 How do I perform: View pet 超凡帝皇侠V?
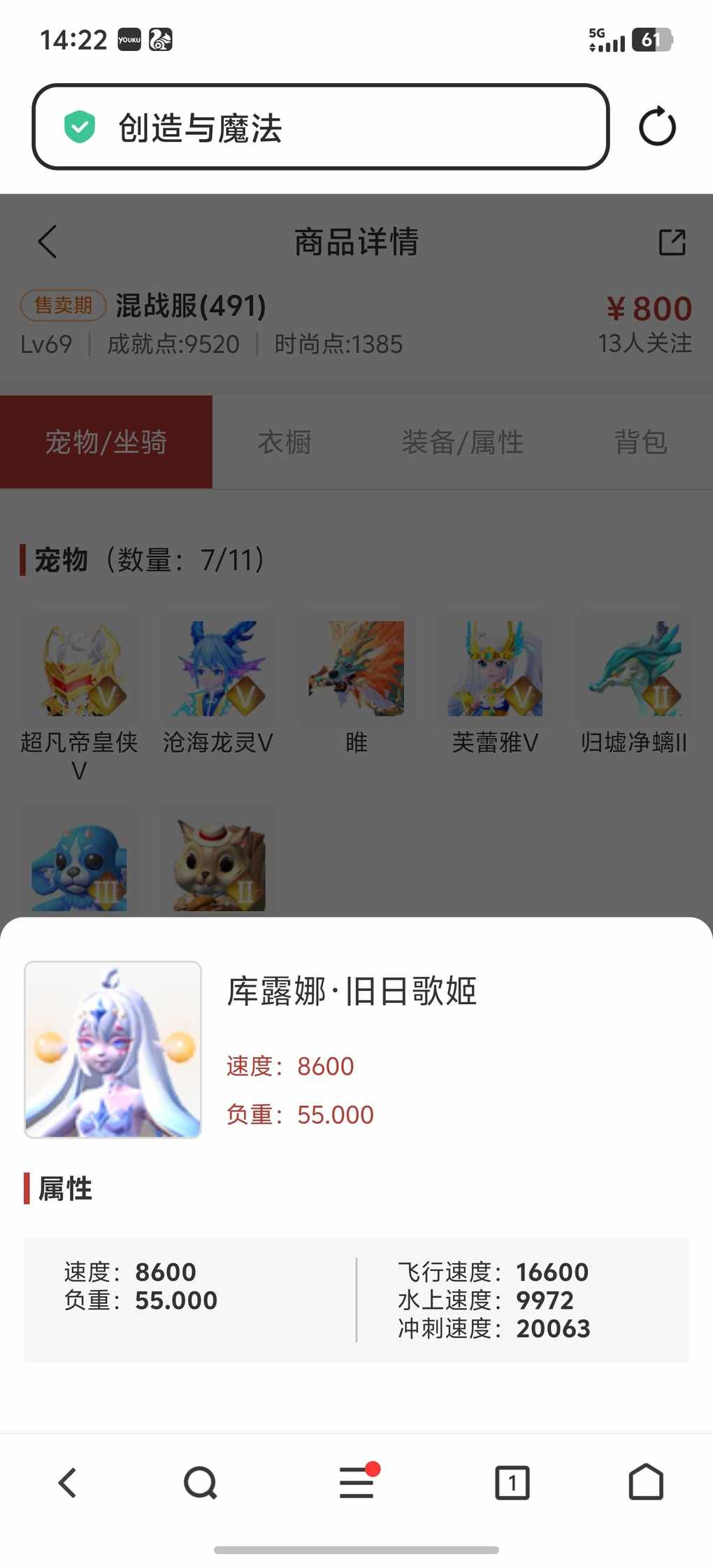(x=79, y=669)
